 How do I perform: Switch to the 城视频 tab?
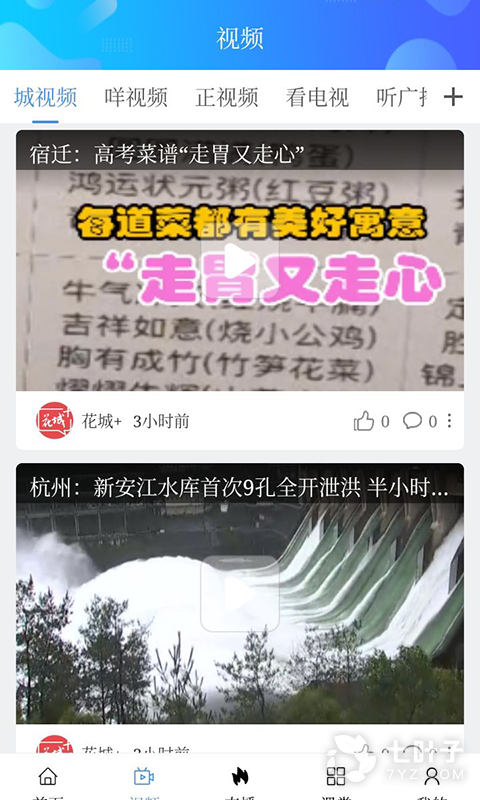[x=45, y=97]
